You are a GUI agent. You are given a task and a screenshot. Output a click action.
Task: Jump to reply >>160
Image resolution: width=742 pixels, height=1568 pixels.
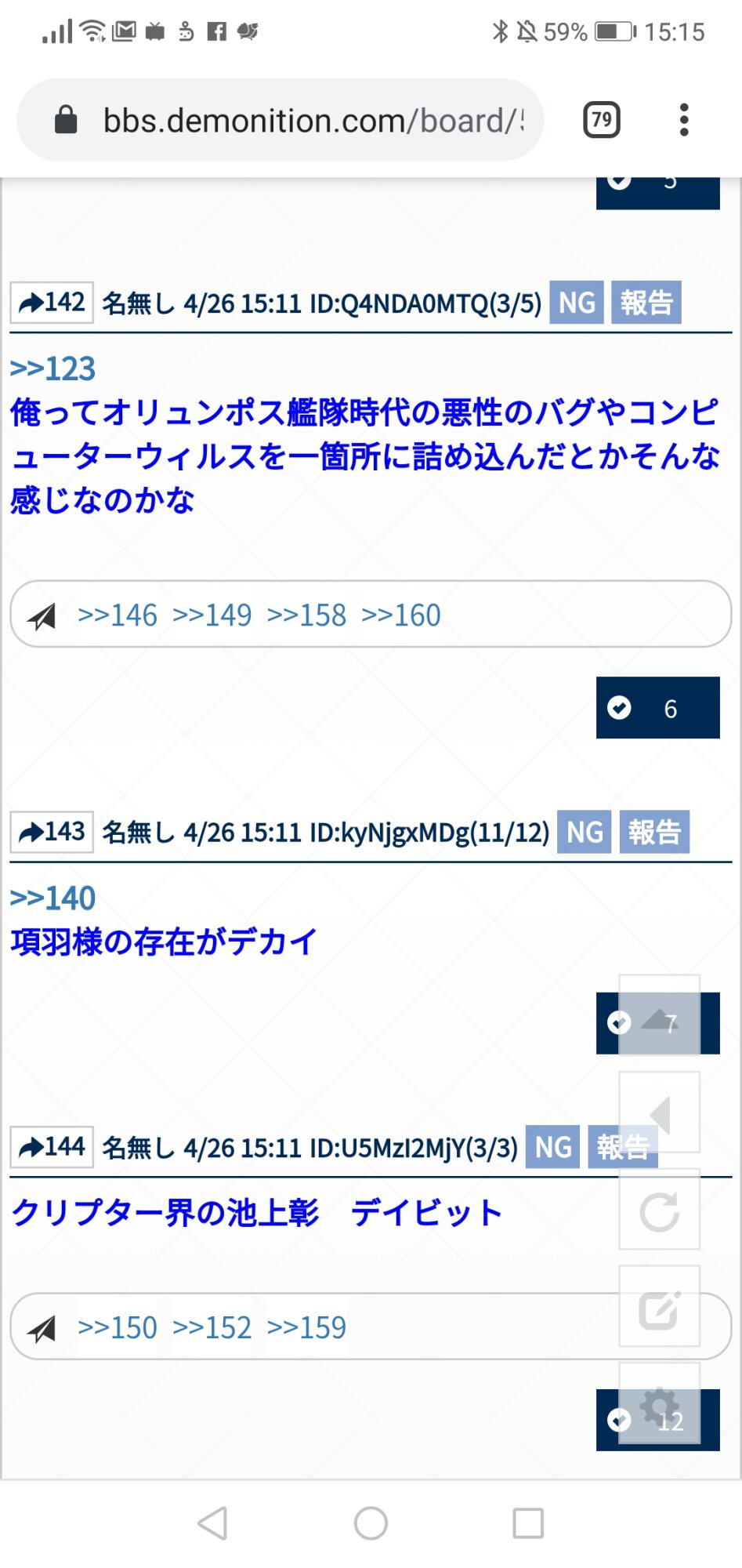(x=401, y=615)
